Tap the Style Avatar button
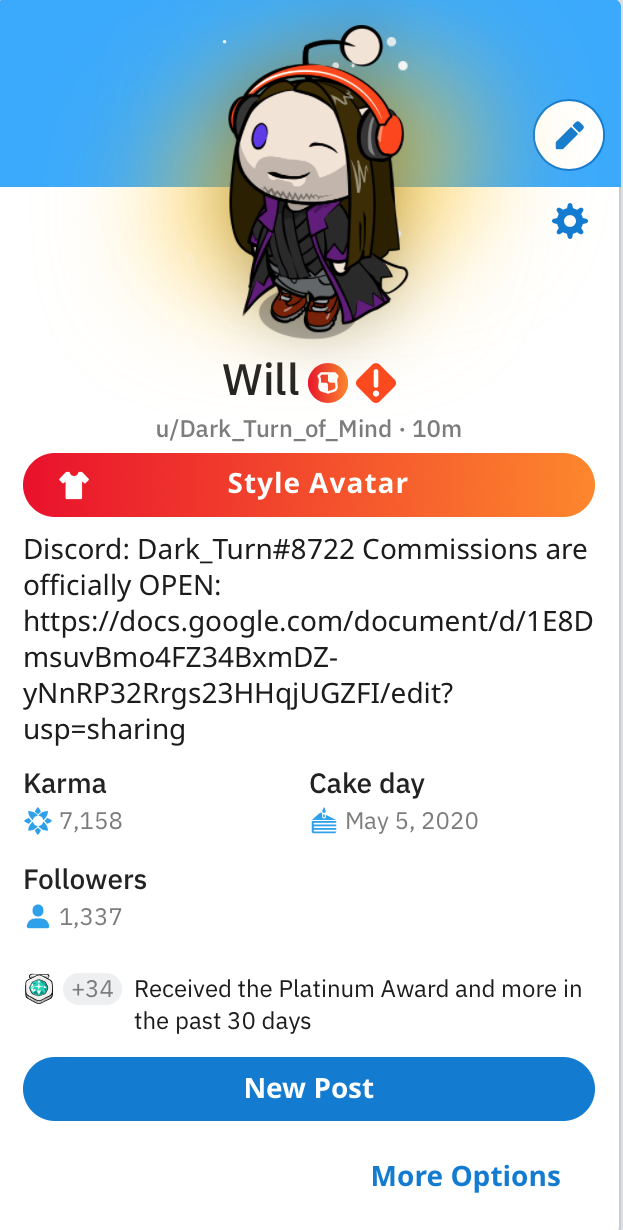This screenshot has height=1230, width=623. tap(309, 485)
